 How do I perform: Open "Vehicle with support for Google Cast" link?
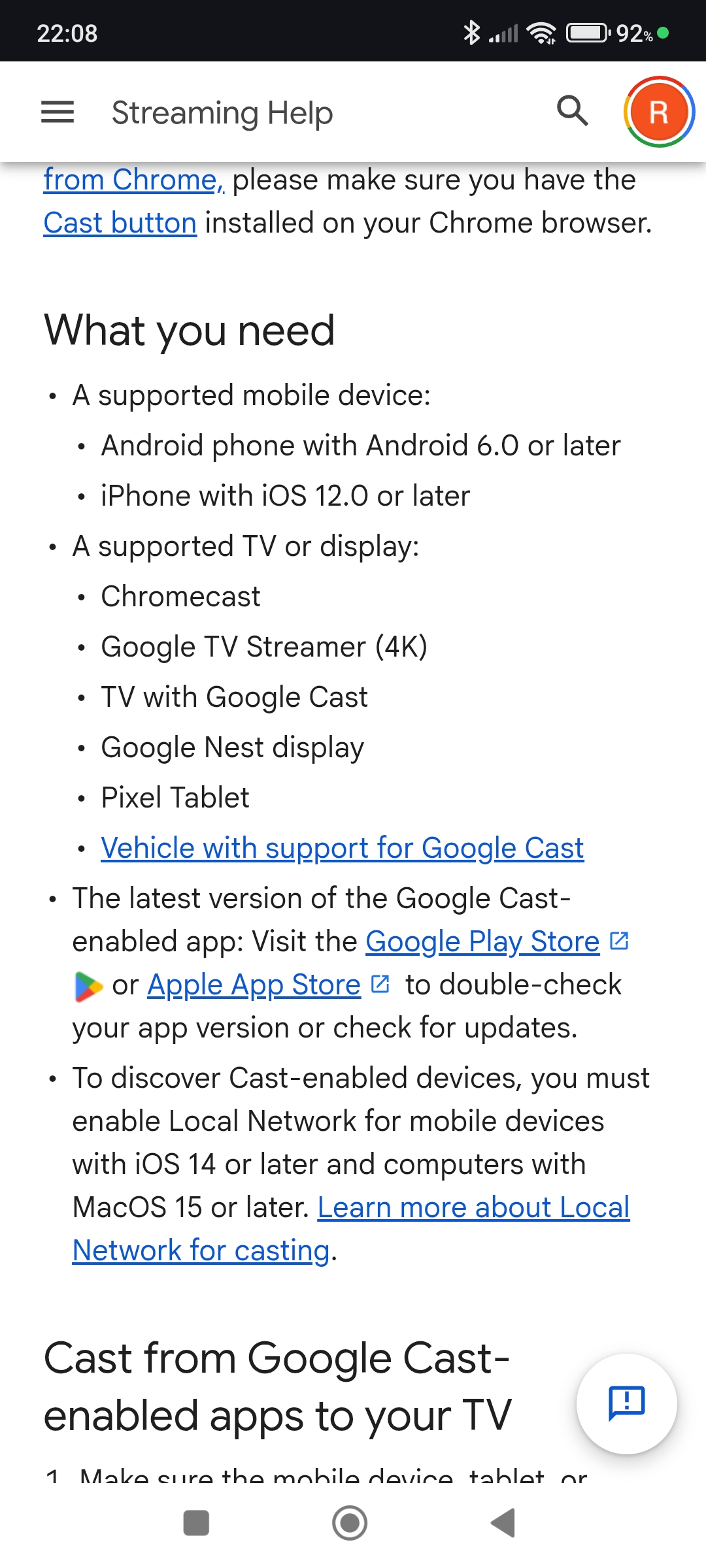click(343, 848)
